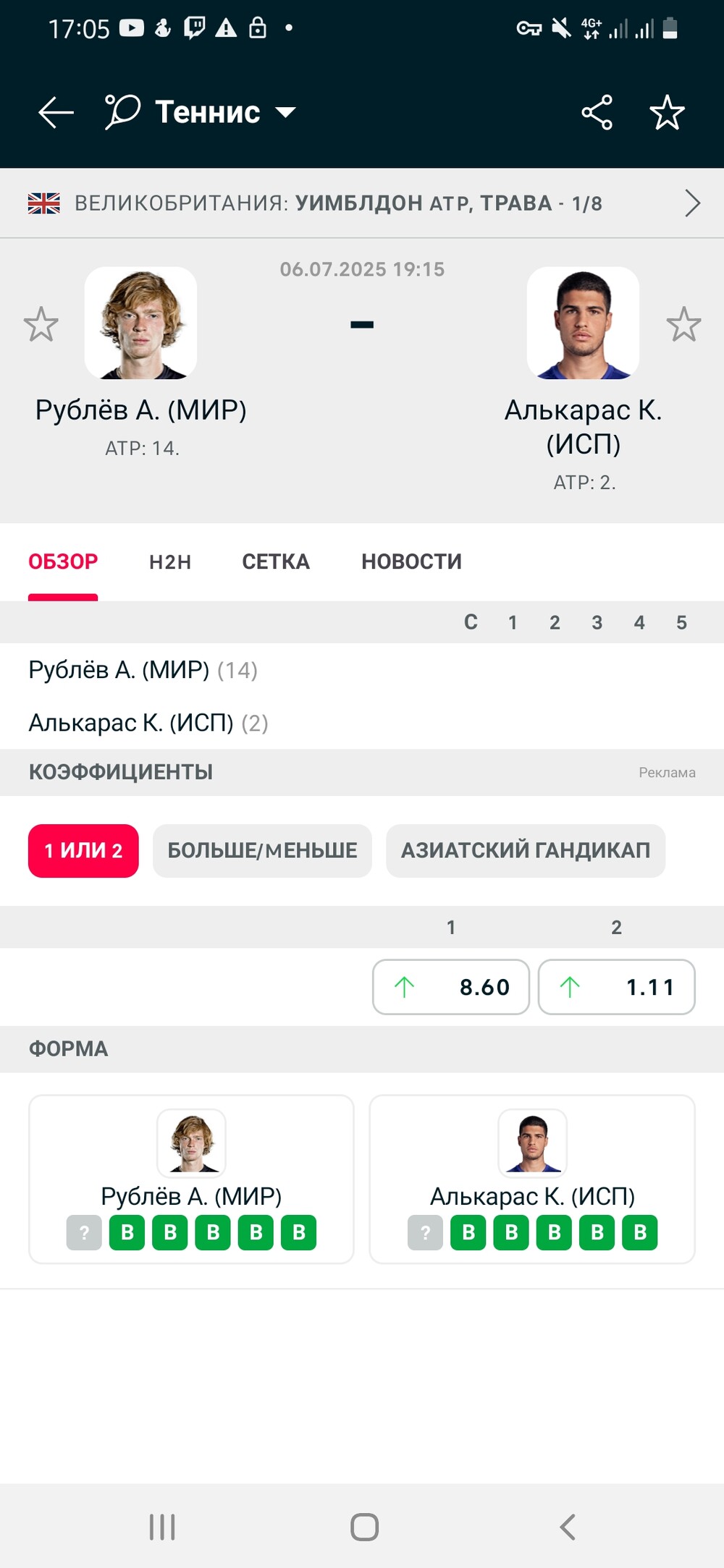The image size is (724, 1568).
Task: Open the Уимблдон ATP tournament row
Action: coord(362,203)
